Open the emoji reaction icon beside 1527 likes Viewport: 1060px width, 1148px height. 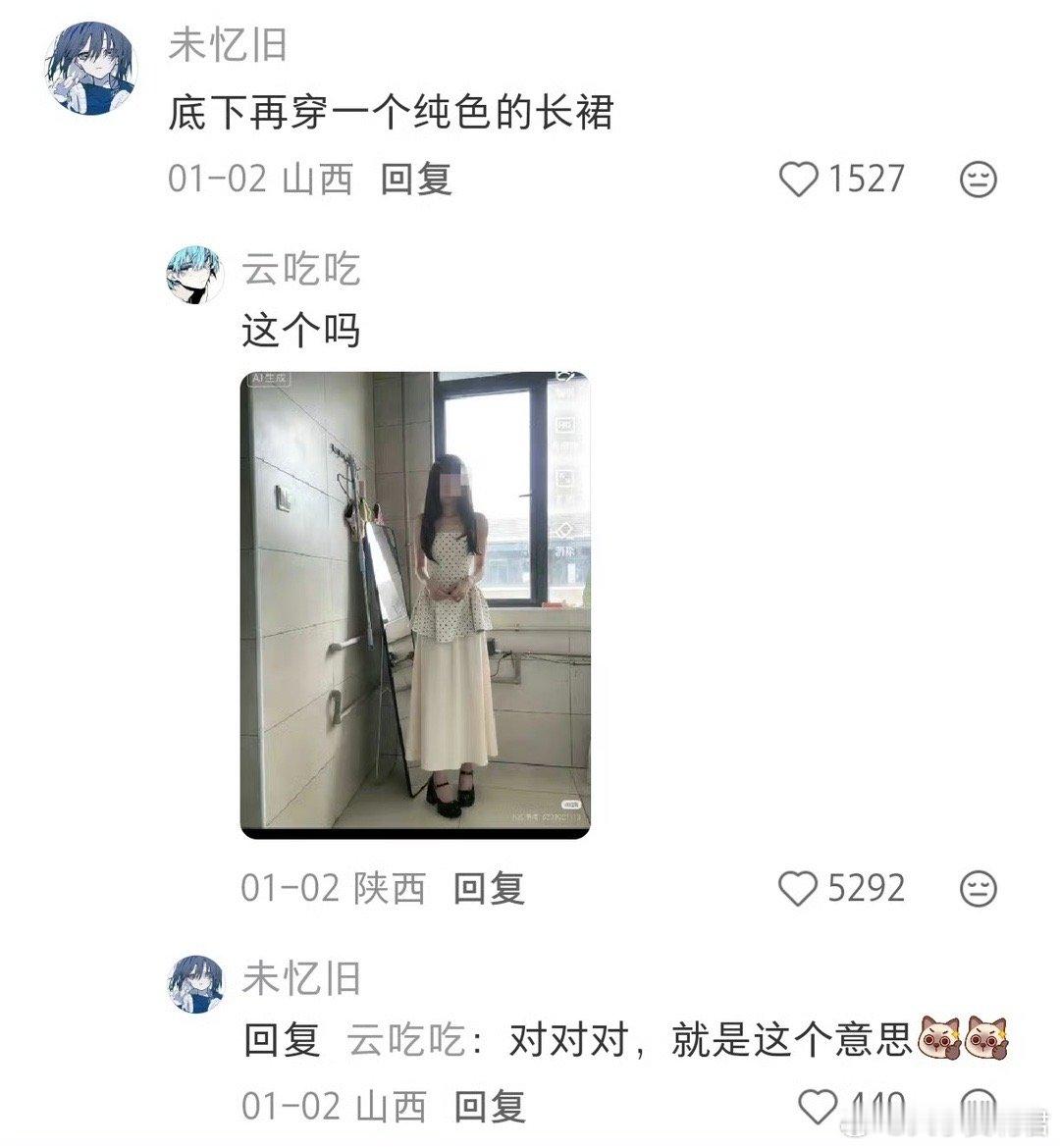(x=975, y=180)
